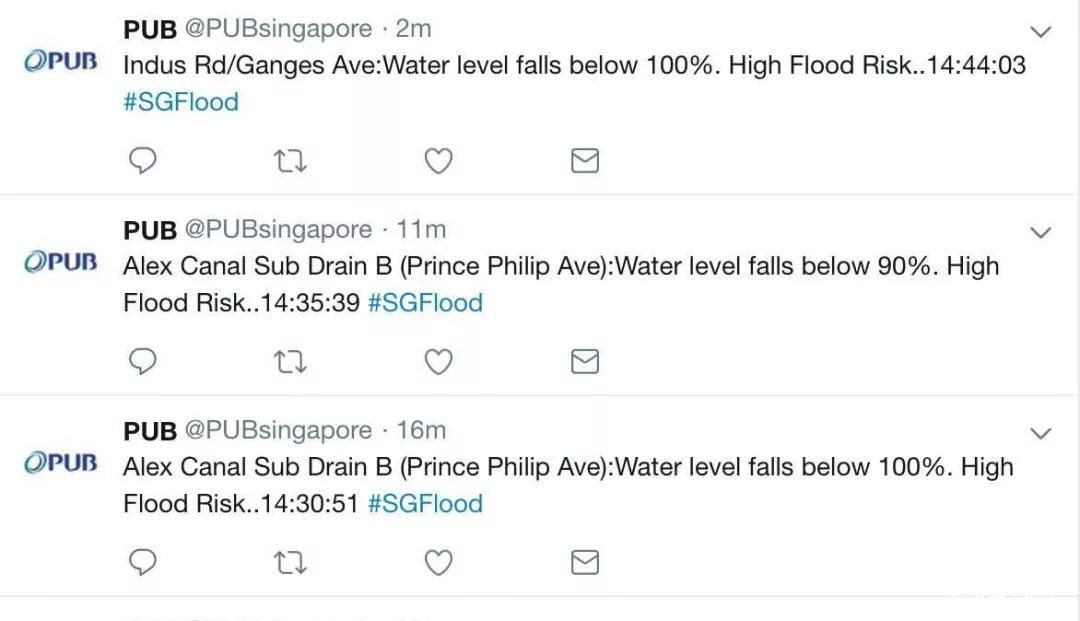The image size is (1080, 621).
Task: Reply to the 14:35:39 Alex Canal tweet
Action: coord(143,361)
